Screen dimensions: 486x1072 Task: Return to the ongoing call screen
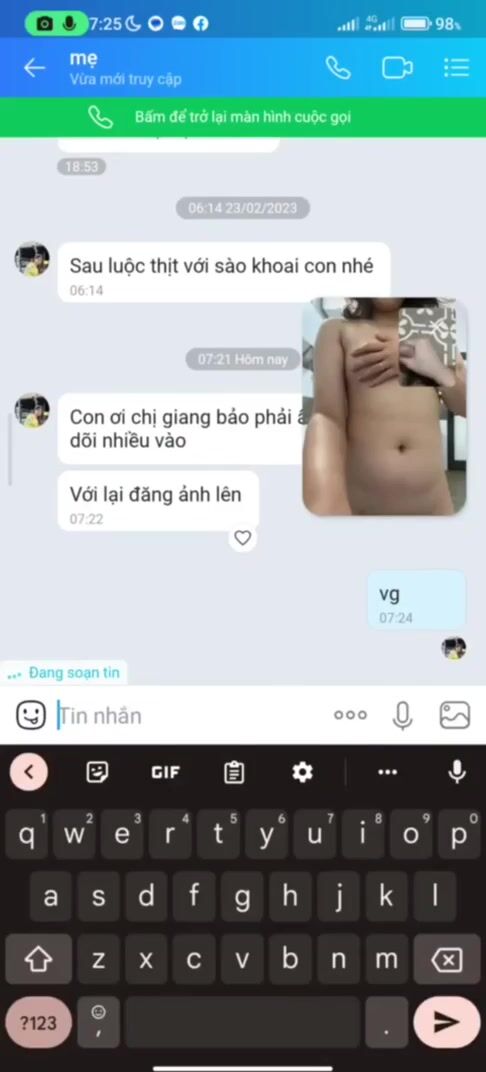click(243, 117)
